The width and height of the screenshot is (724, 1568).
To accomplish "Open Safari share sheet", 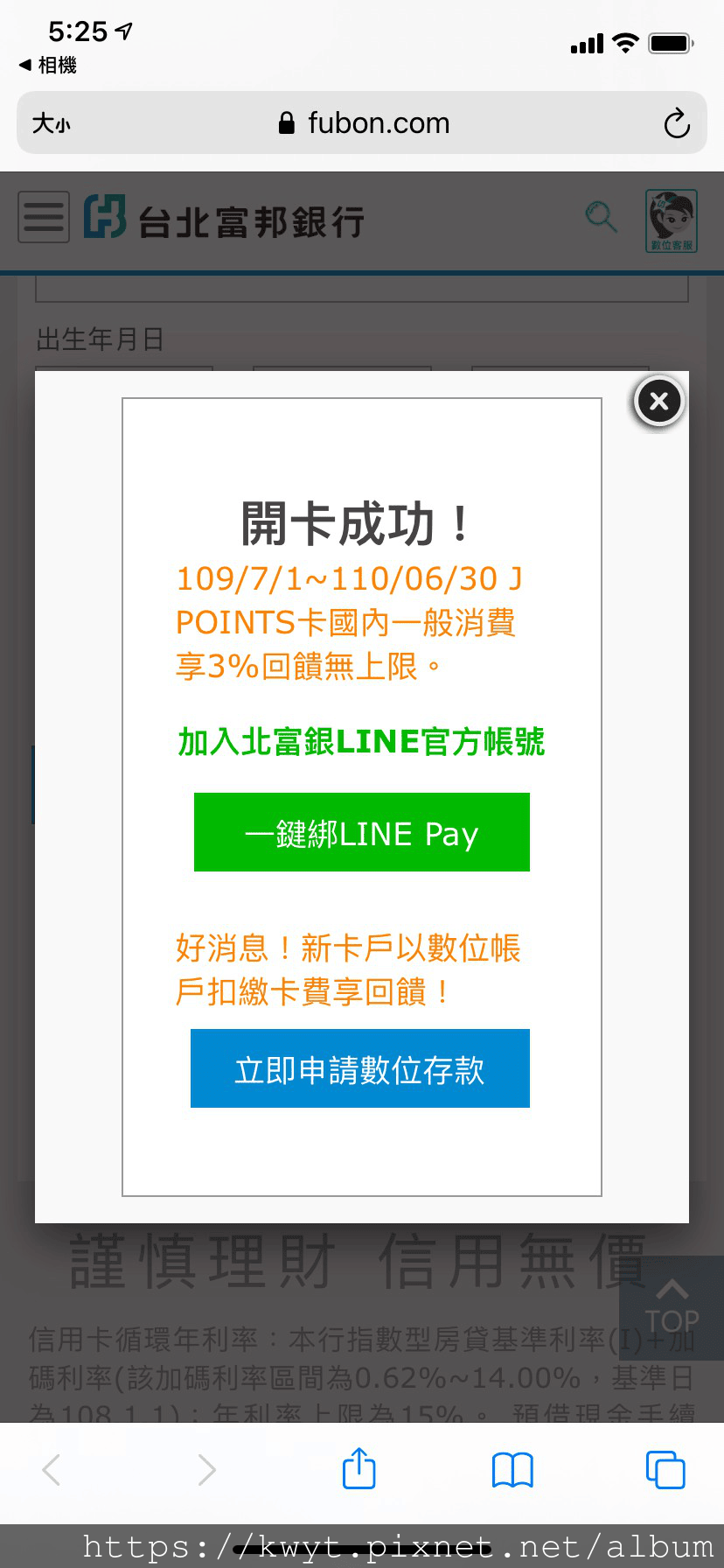I will 359,1469.
